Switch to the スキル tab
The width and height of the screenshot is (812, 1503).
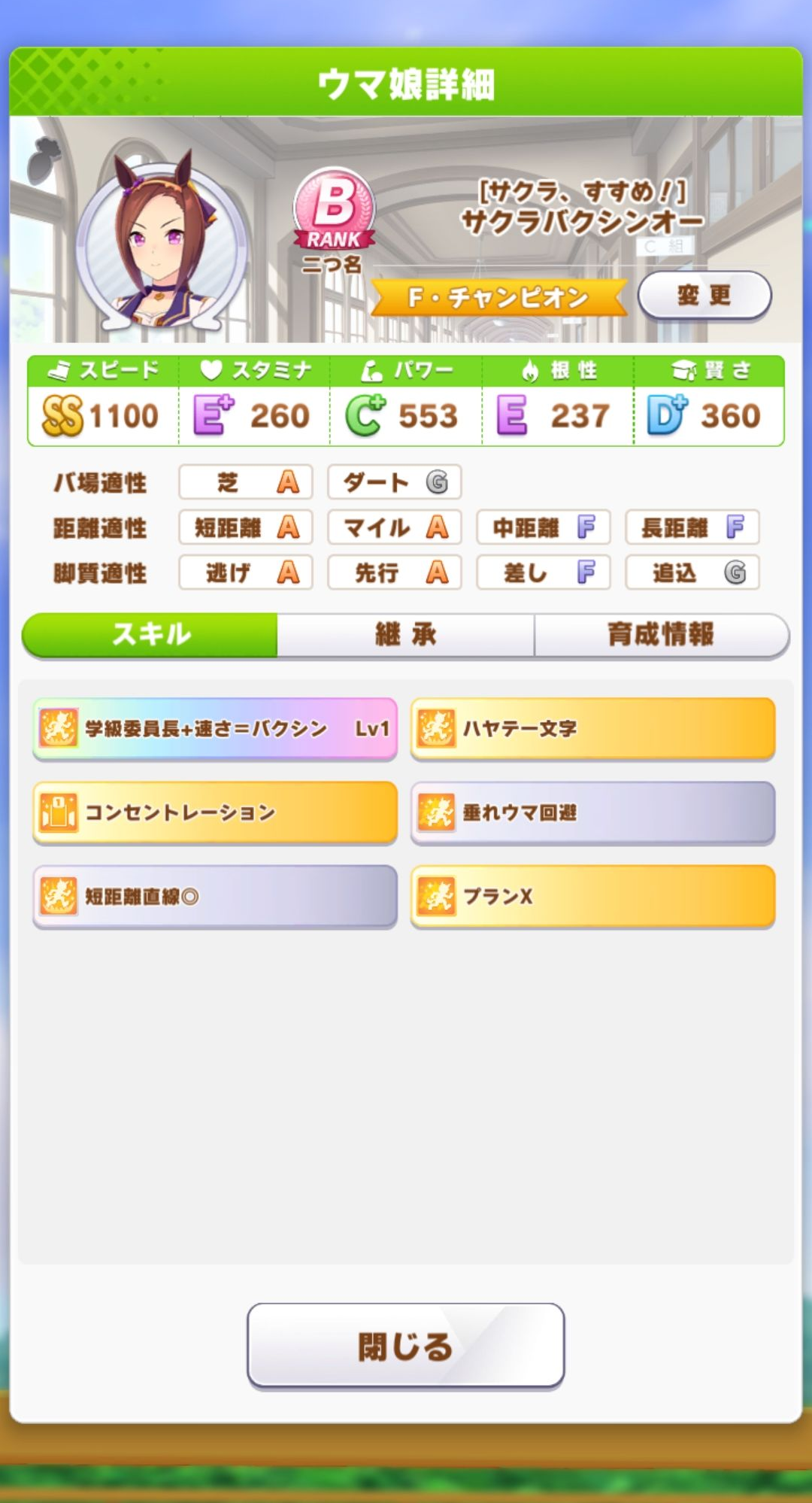(150, 634)
